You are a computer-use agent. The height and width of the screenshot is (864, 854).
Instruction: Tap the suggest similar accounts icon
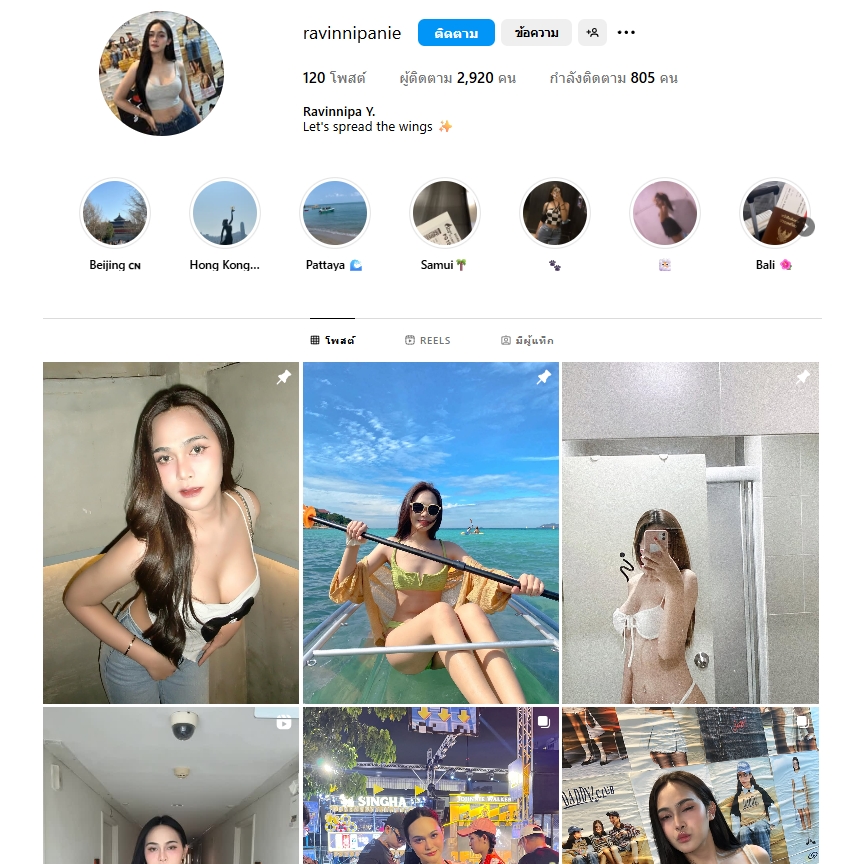592,33
